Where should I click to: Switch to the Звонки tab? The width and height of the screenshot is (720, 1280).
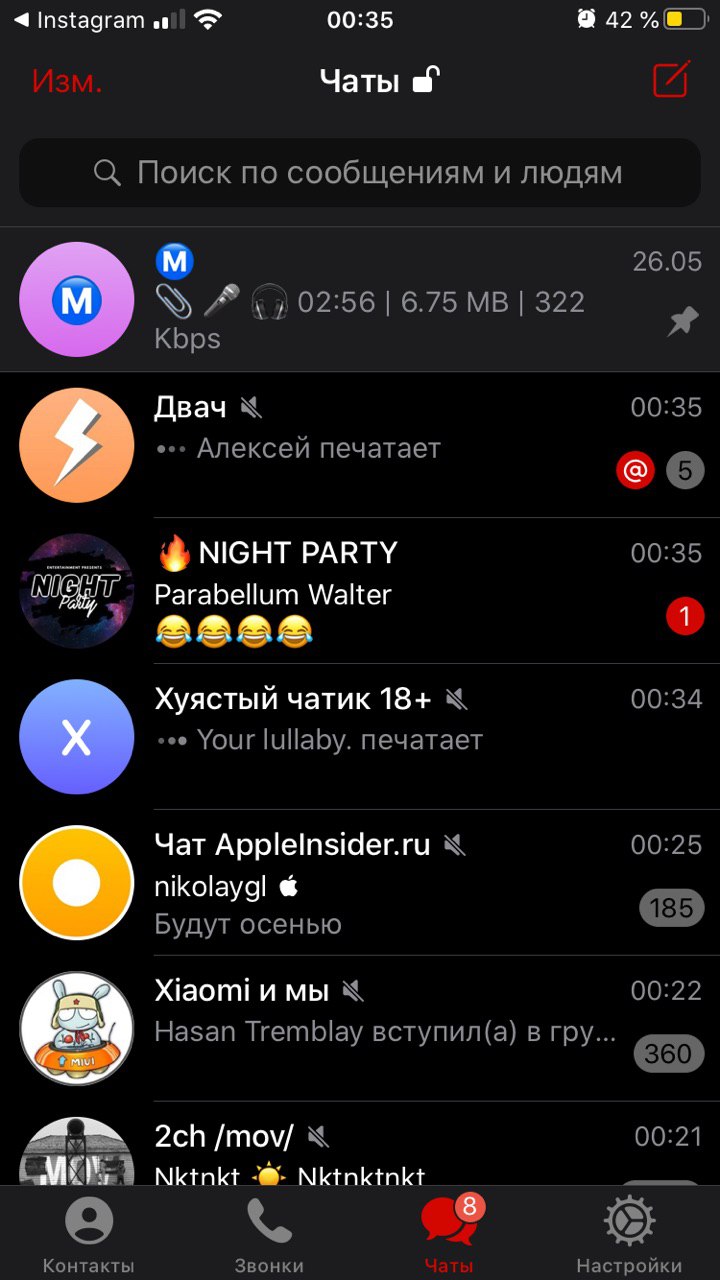point(269,1236)
